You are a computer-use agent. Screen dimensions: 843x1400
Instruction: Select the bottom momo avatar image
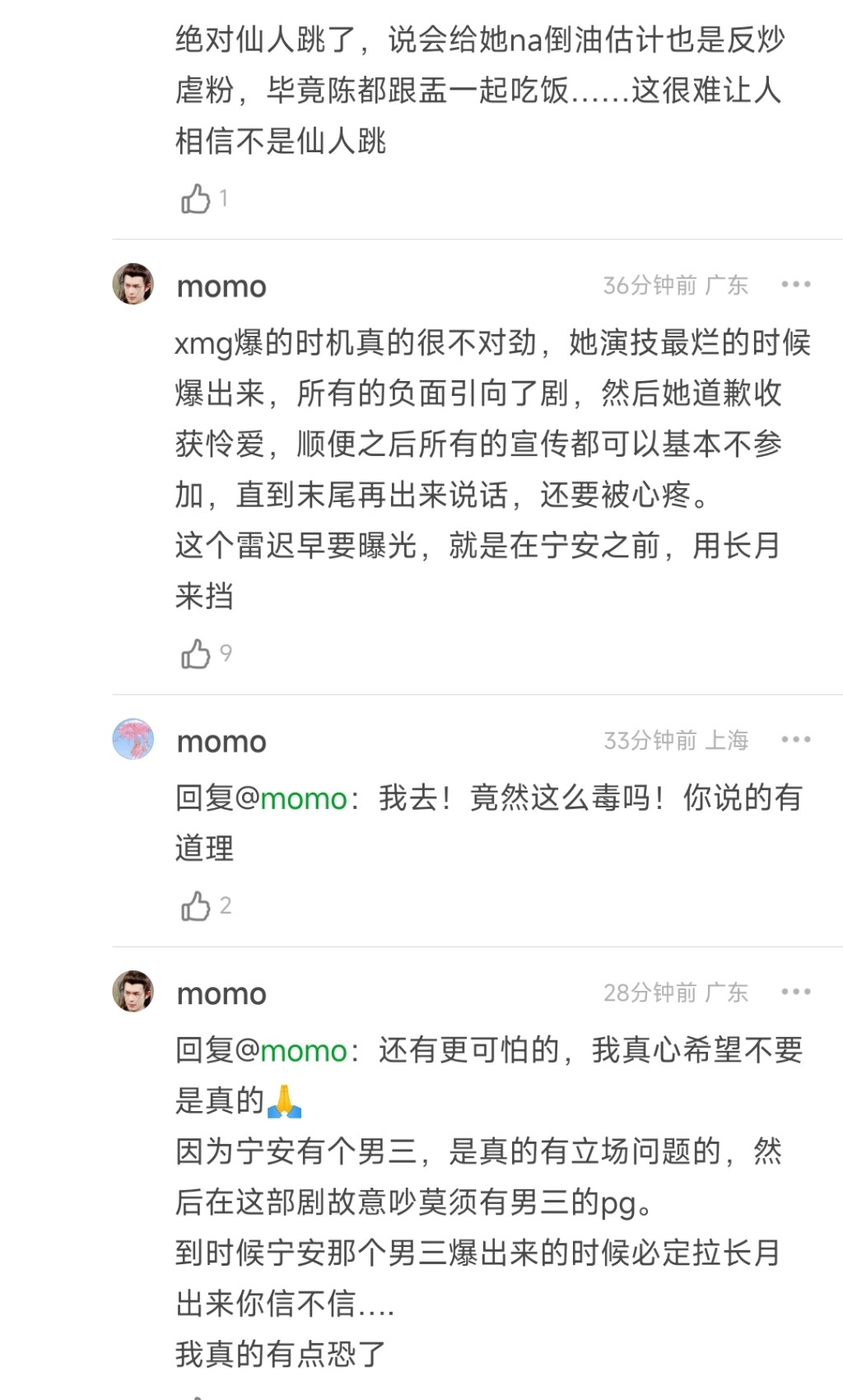coord(134,993)
